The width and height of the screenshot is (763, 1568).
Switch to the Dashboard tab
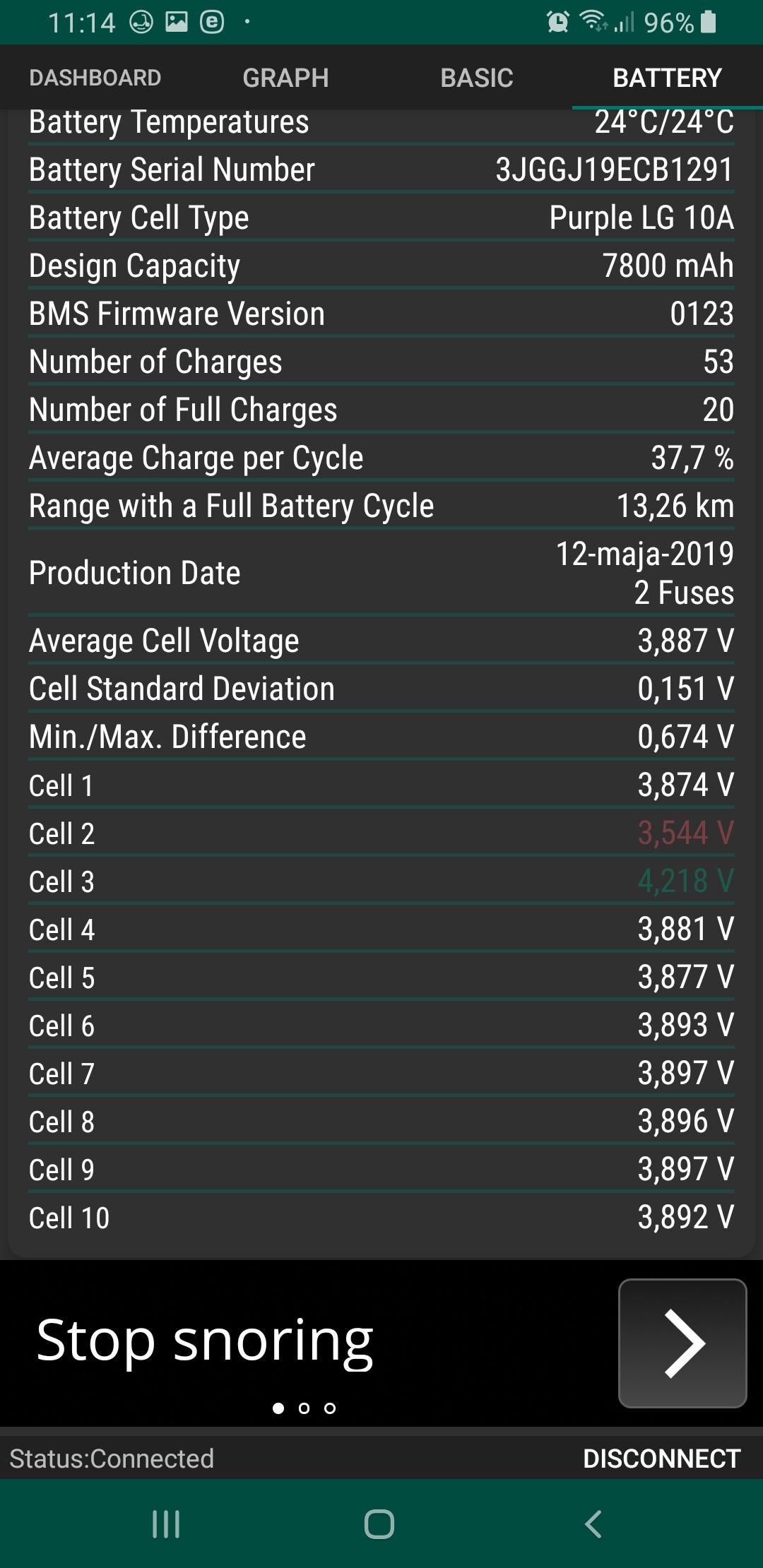click(x=95, y=78)
